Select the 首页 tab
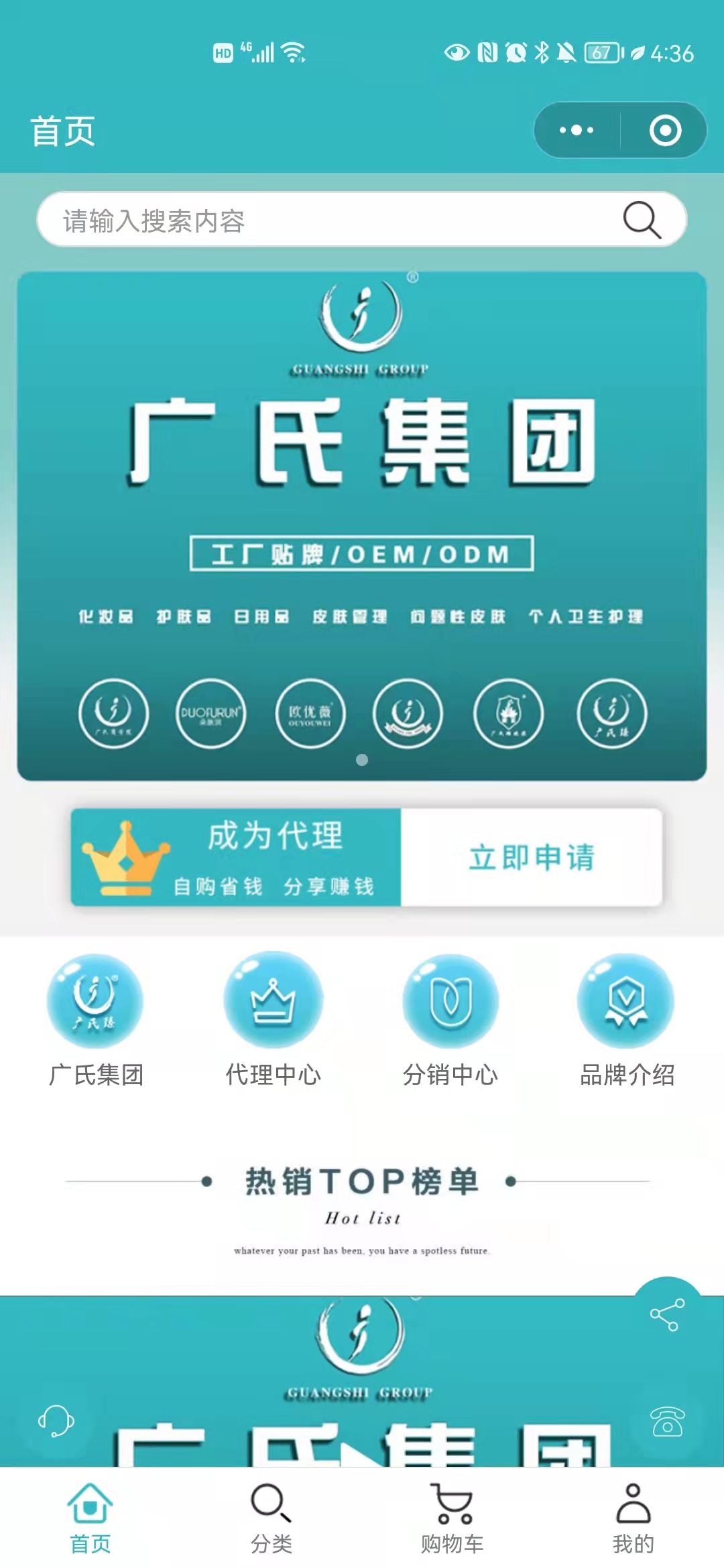Screen dimensions: 724x1568 pos(90,1518)
